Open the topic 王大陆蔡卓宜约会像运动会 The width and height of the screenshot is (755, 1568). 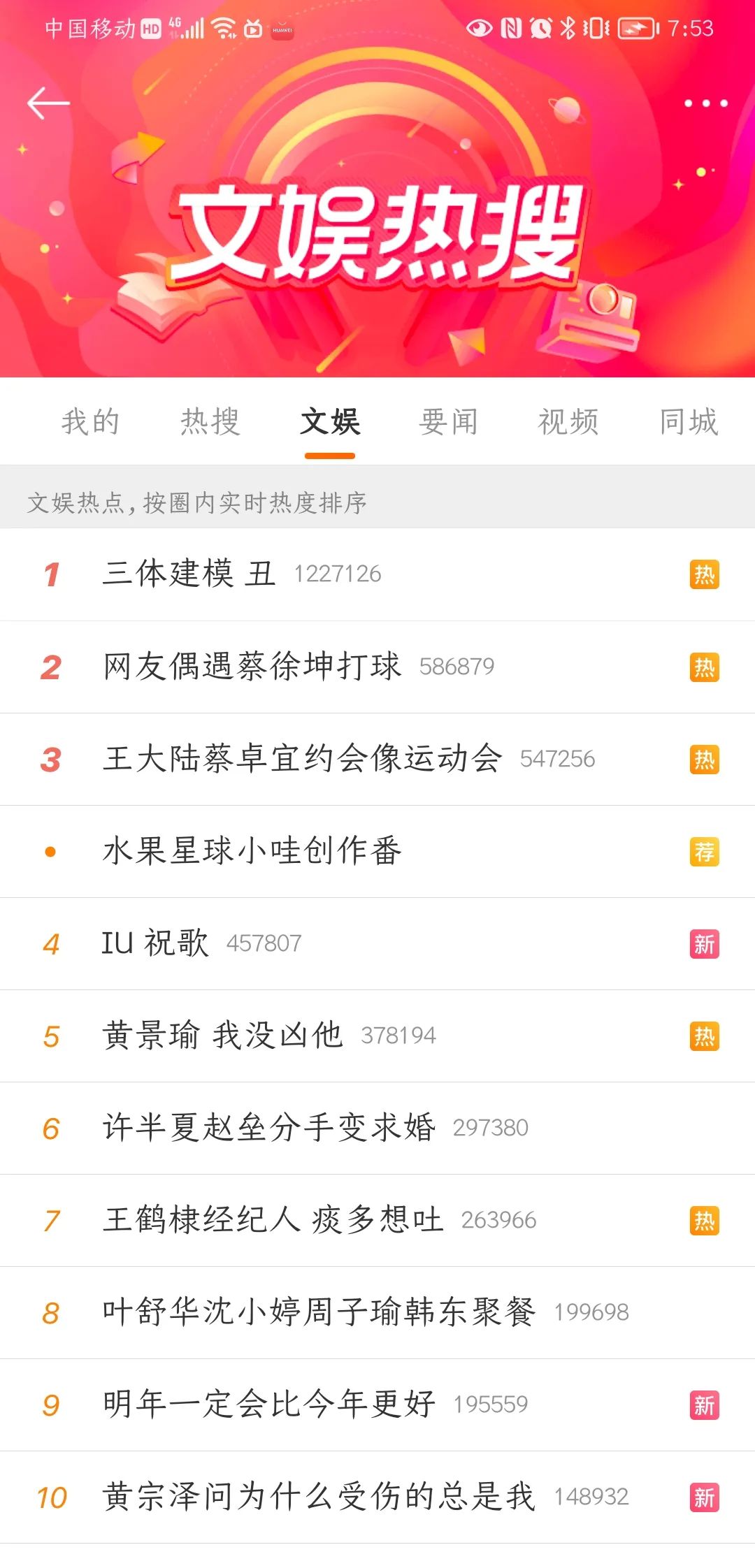(302, 758)
